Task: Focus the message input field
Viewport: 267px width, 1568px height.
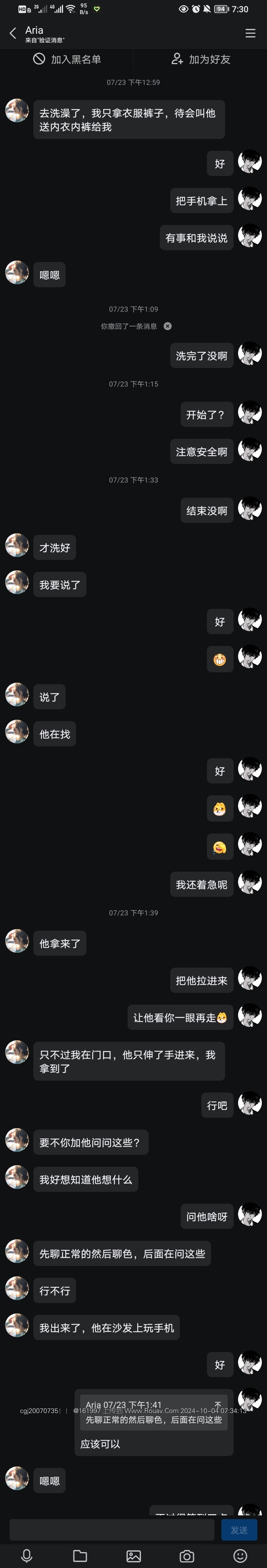Action: pyautogui.click(x=112, y=1530)
